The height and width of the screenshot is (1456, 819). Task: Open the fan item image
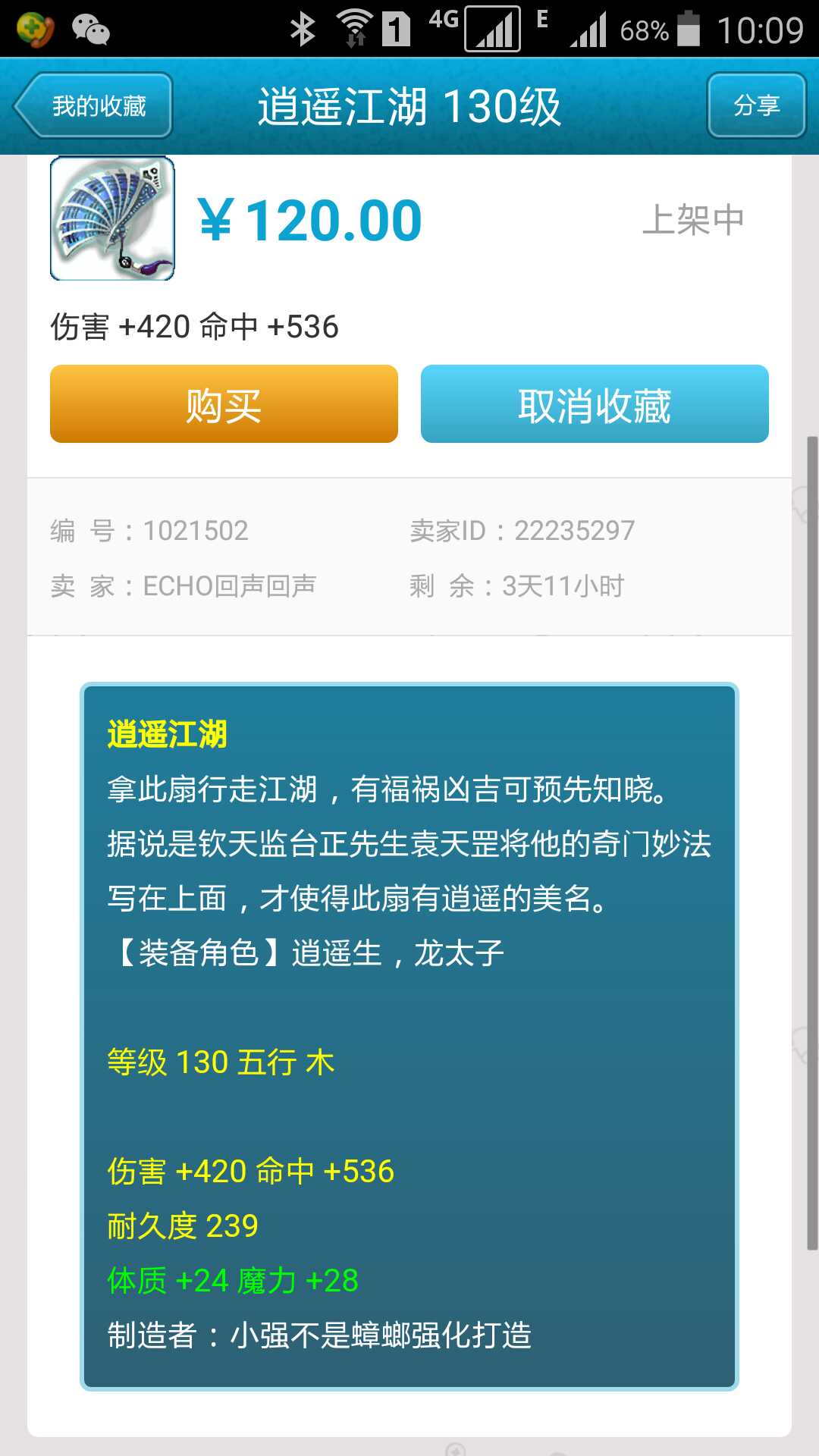[112, 218]
